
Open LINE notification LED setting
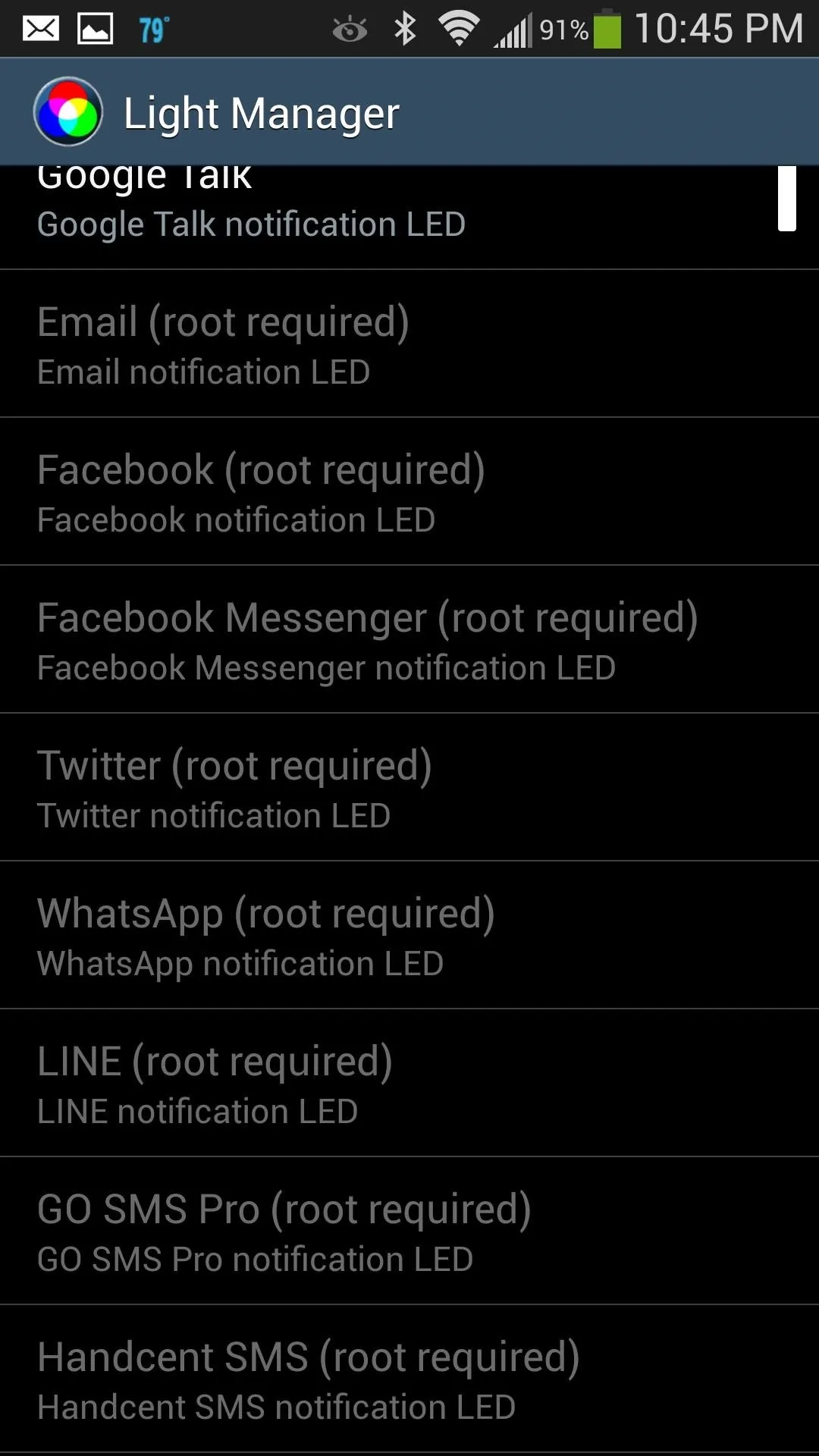pyautogui.click(x=409, y=1083)
